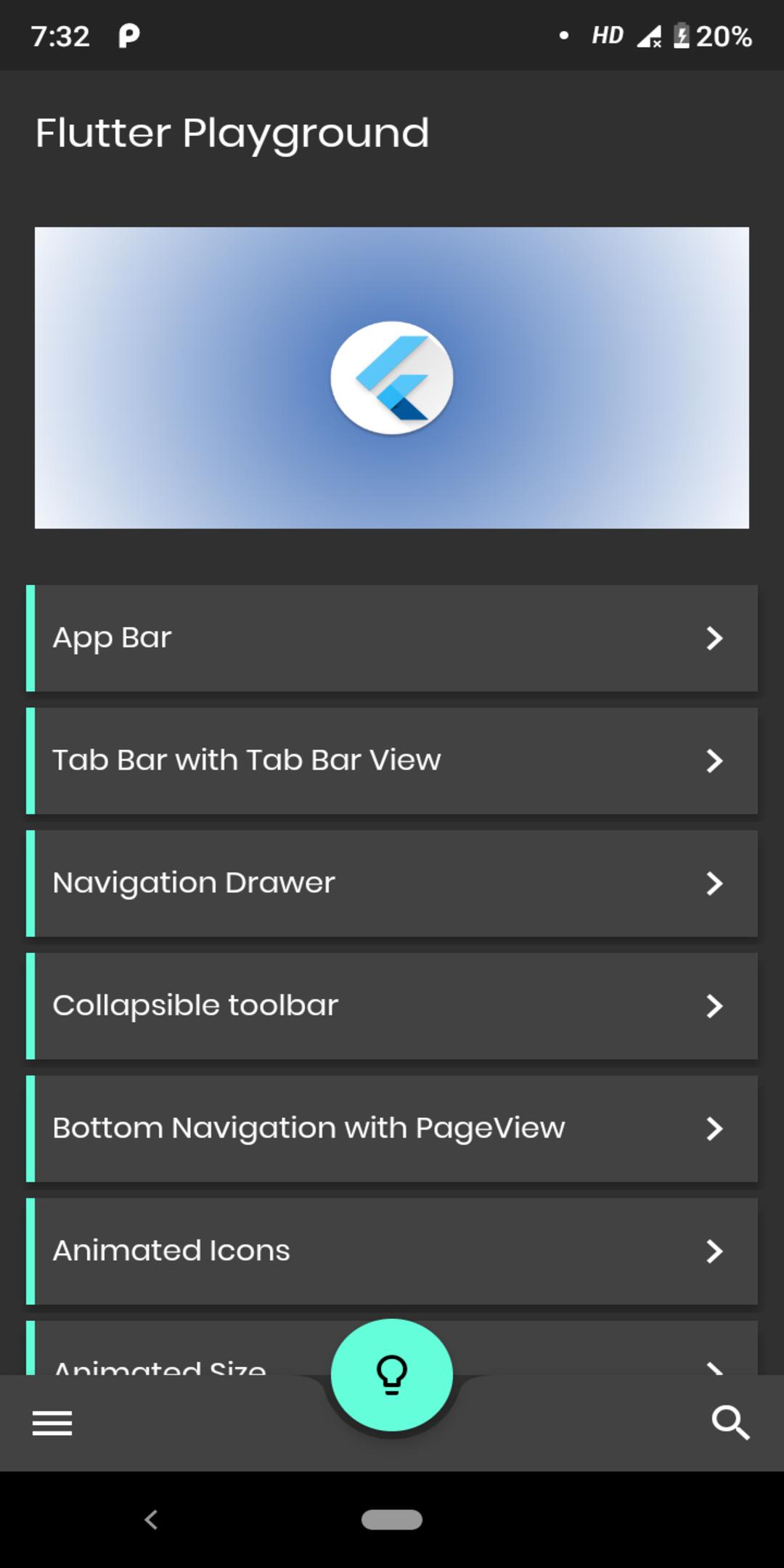Go back using the system back button
This screenshot has height=1568, width=784.
pyautogui.click(x=151, y=1519)
